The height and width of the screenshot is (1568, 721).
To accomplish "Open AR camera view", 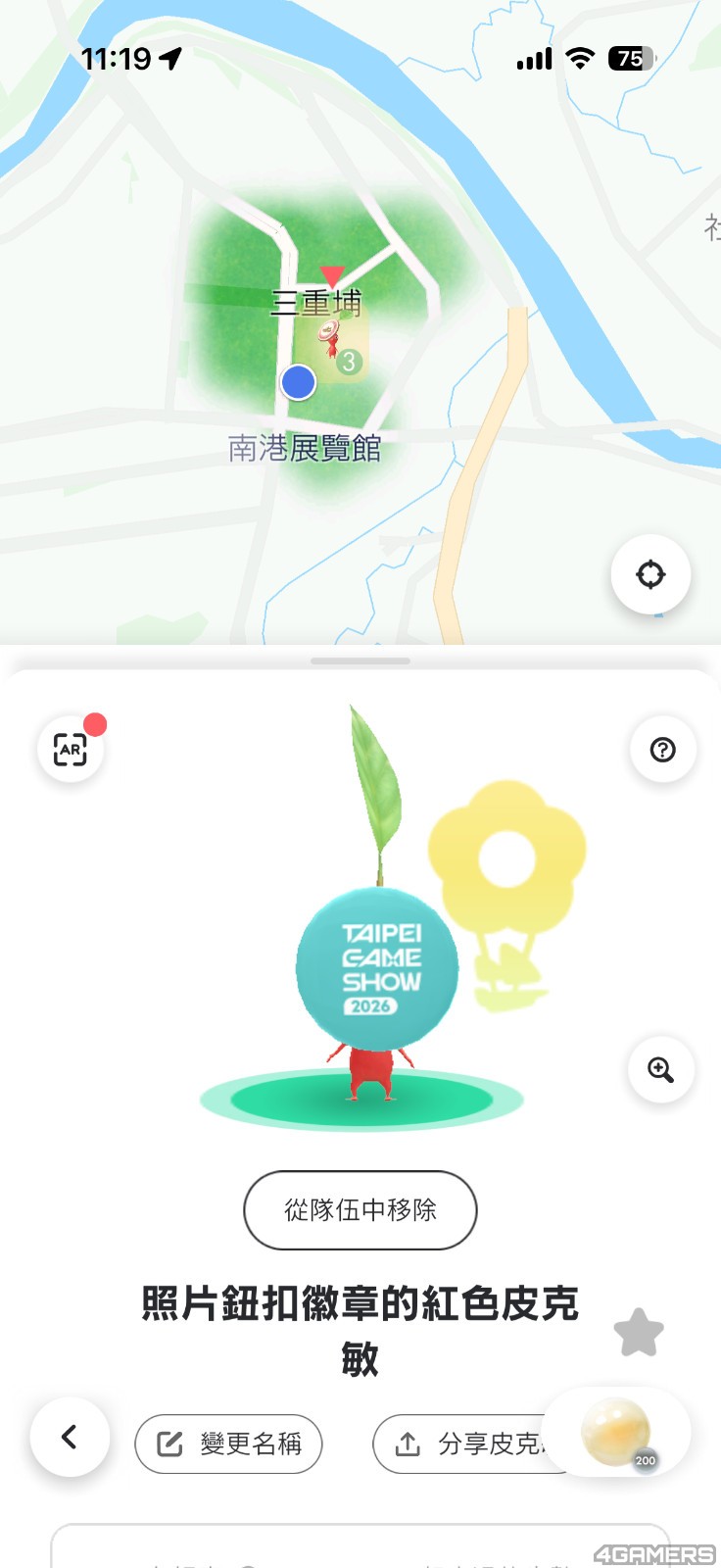I will coord(71,750).
